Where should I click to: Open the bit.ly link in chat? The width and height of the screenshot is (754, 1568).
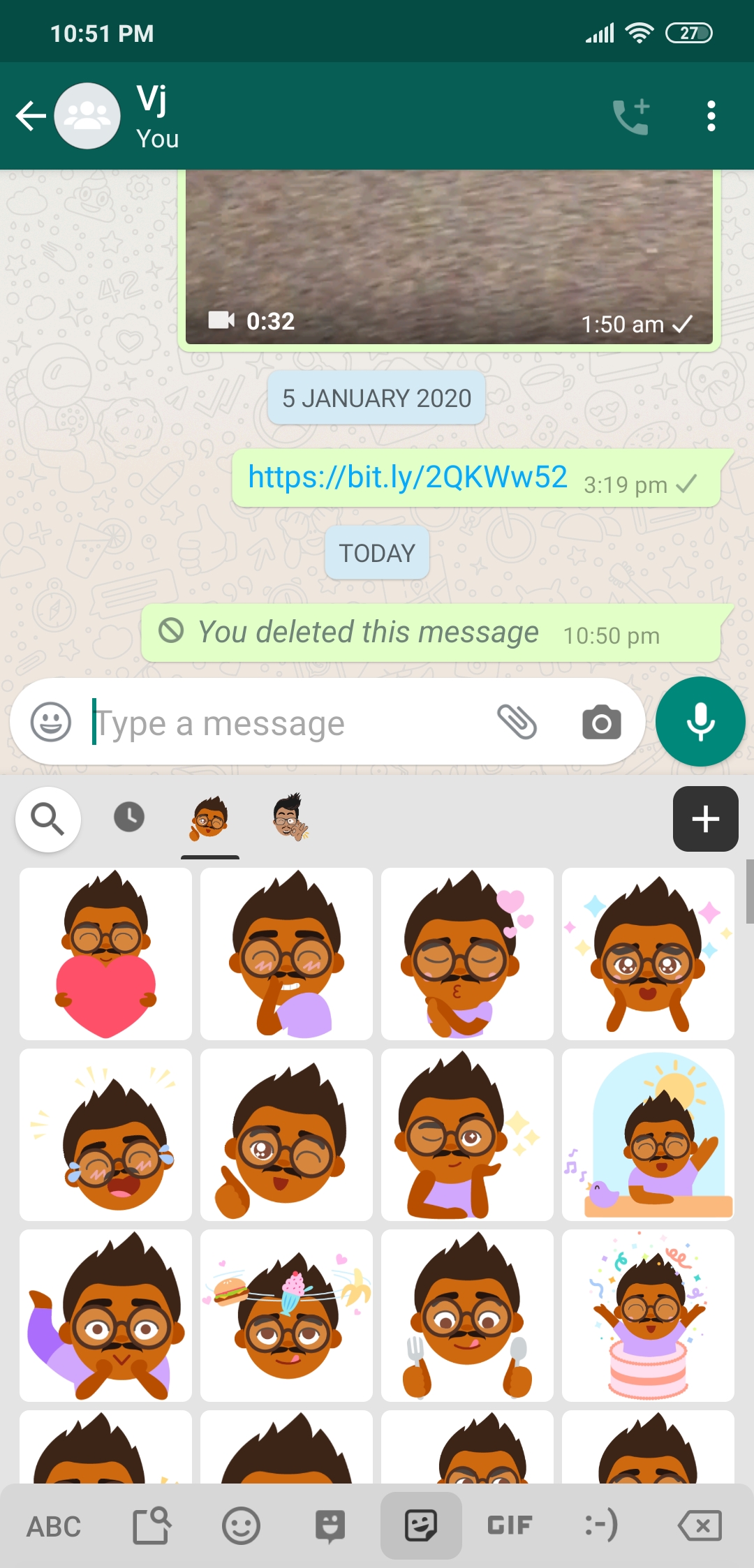[x=408, y=478]
